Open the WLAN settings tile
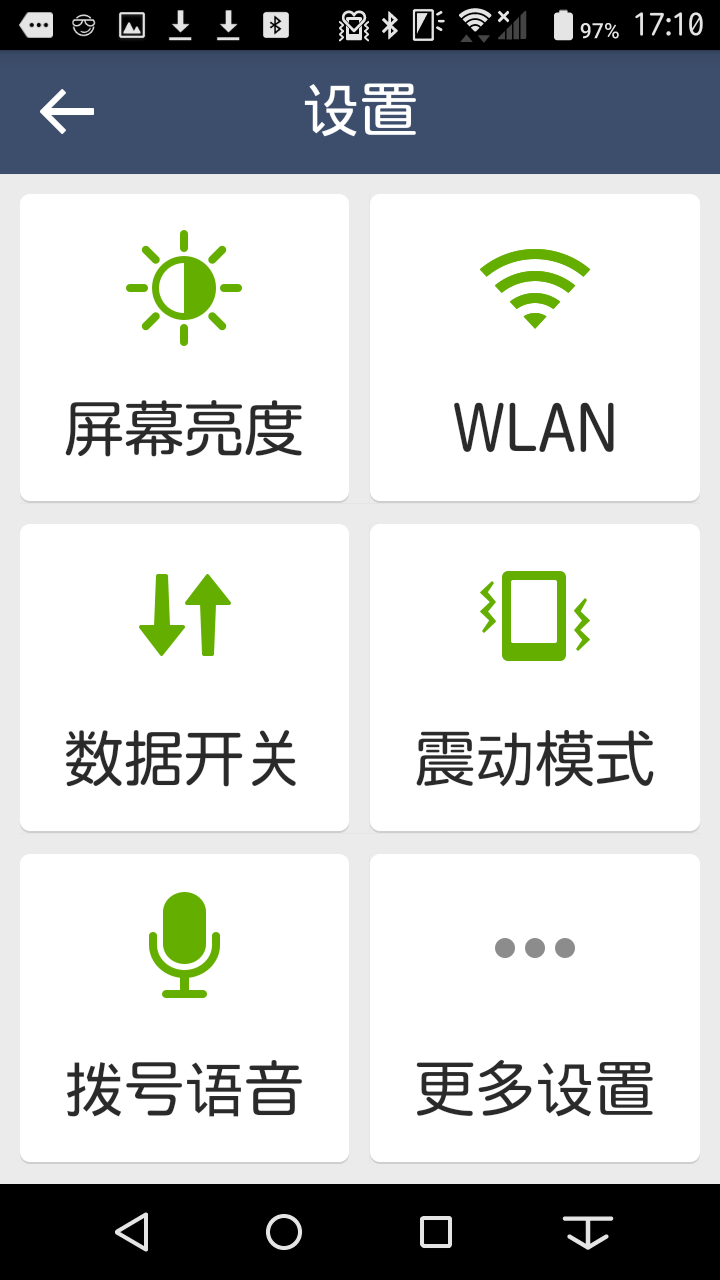This screenshot has width=720, height=1280. 534,347
